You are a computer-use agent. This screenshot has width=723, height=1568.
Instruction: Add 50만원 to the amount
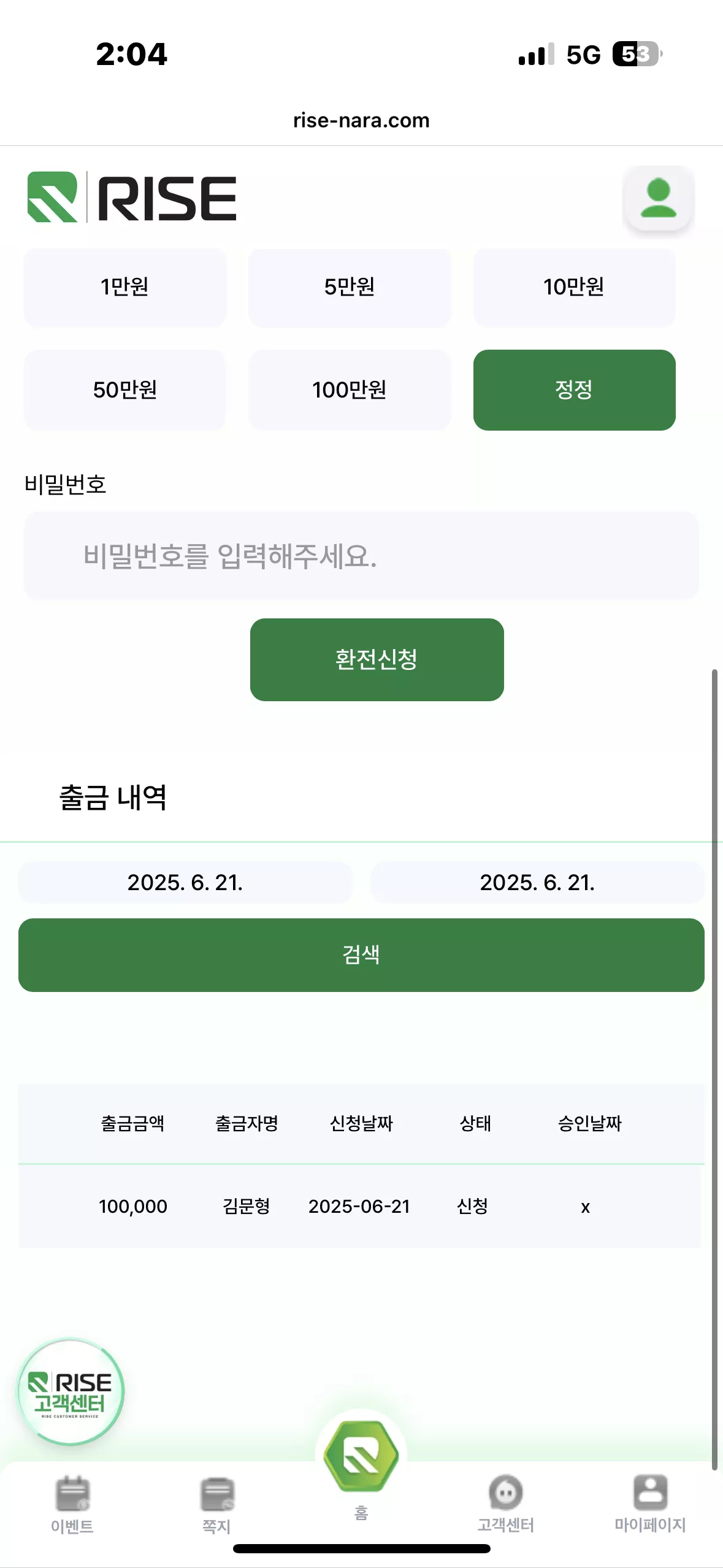[125, 390]
